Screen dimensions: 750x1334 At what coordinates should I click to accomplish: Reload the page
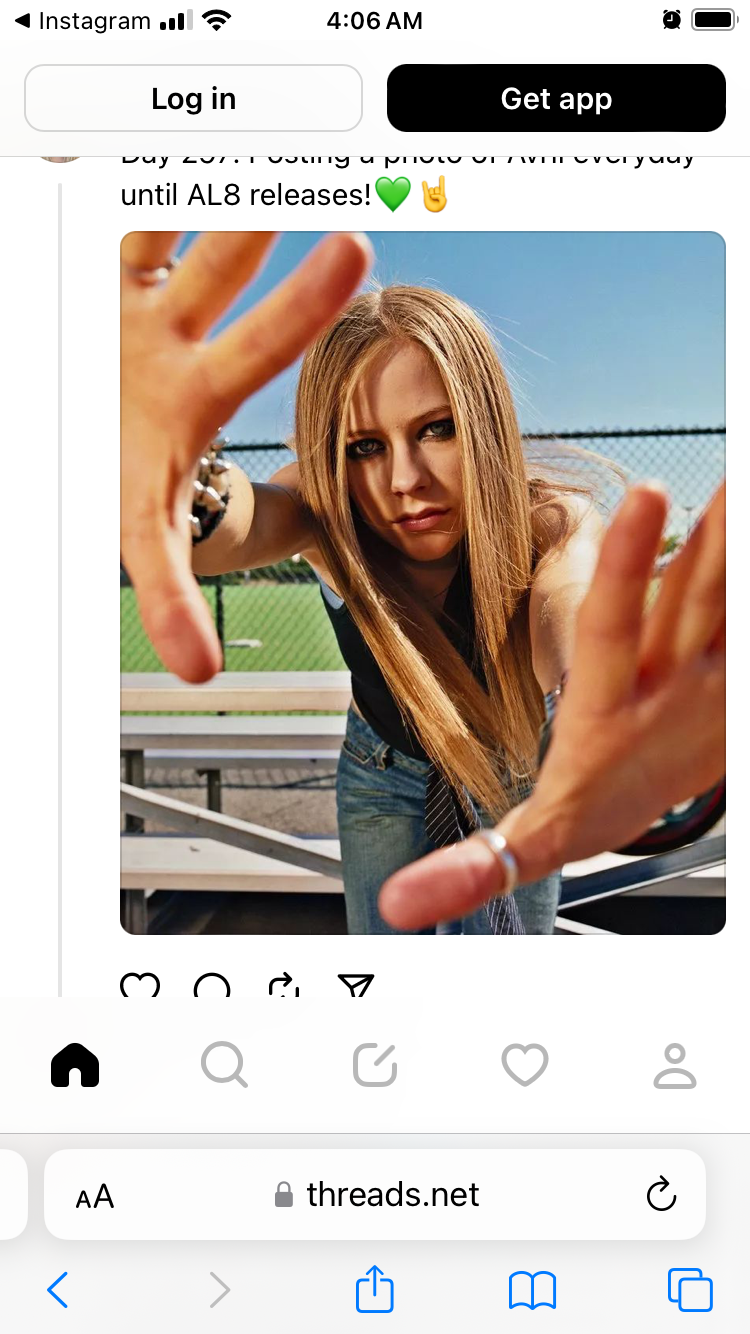(x=661, y=1194)
